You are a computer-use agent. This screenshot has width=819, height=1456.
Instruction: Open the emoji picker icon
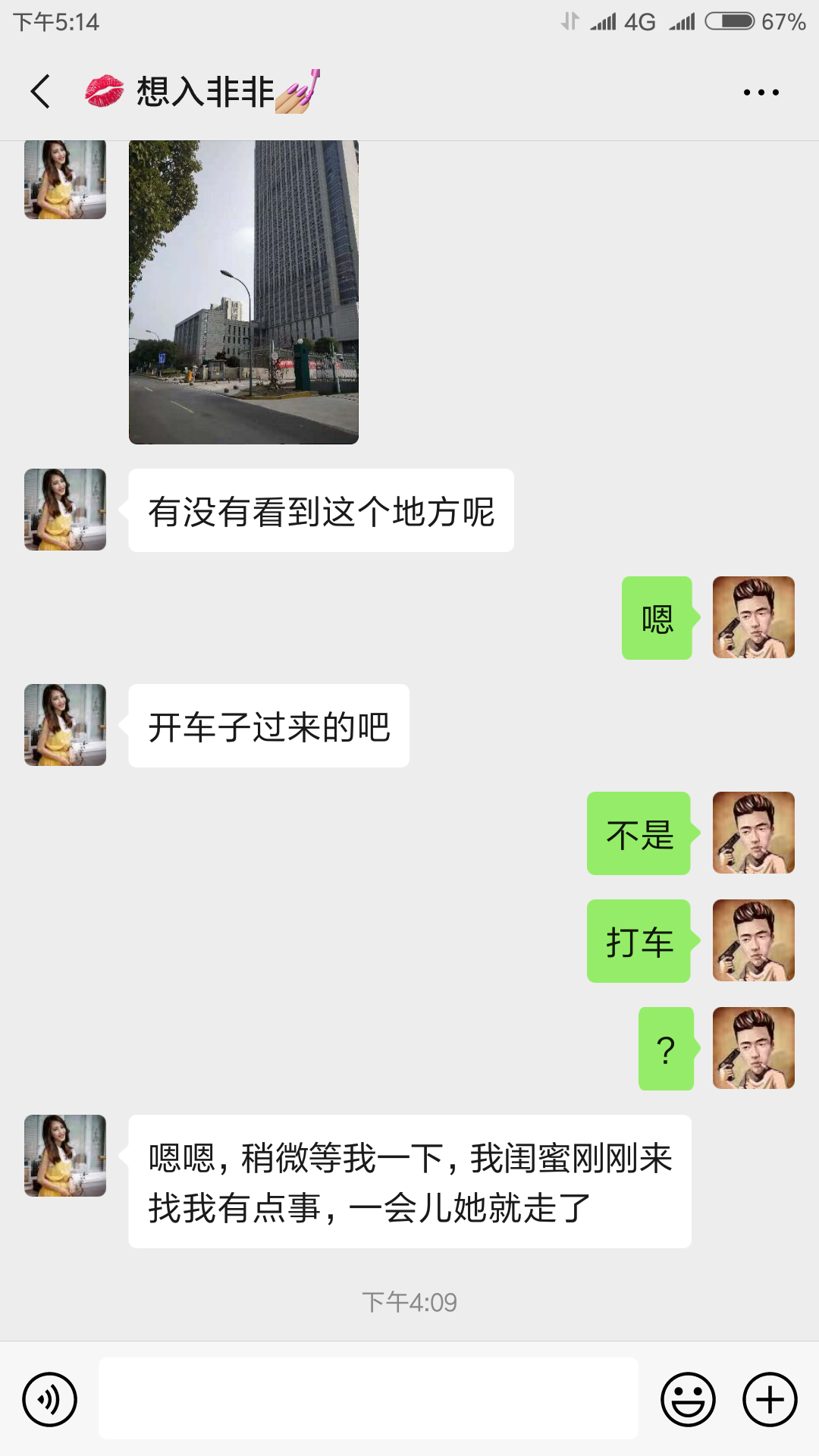[x=689, y=1400]
